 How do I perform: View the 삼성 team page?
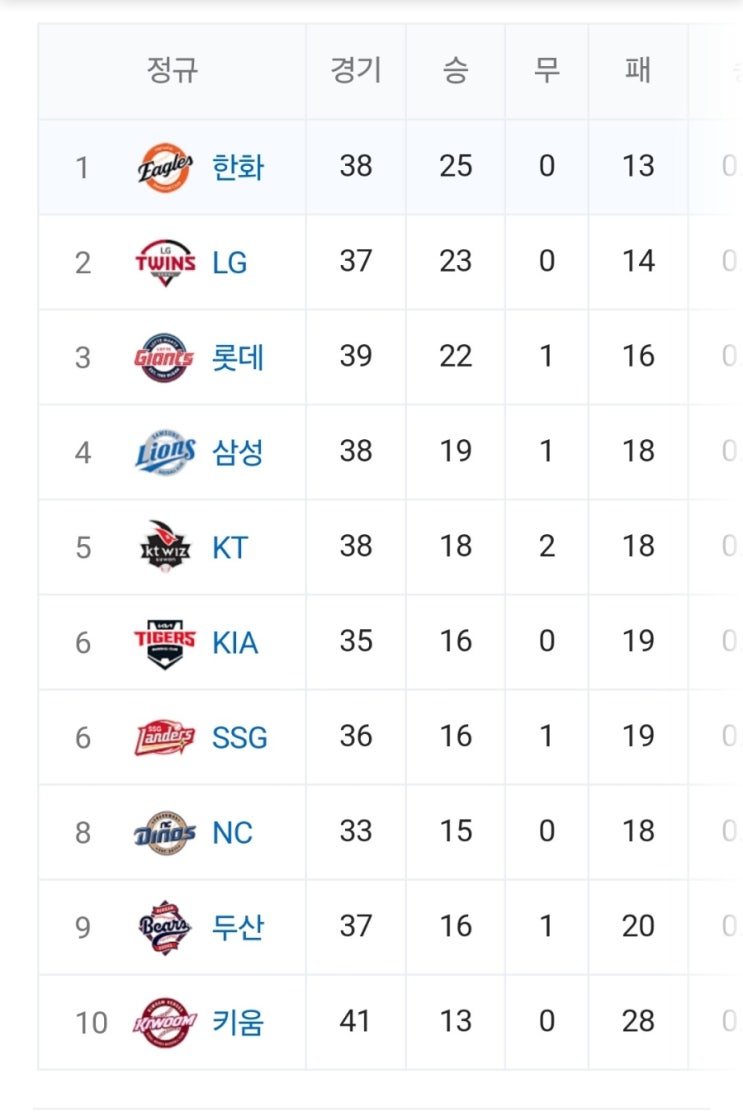(x=238, y=452)
